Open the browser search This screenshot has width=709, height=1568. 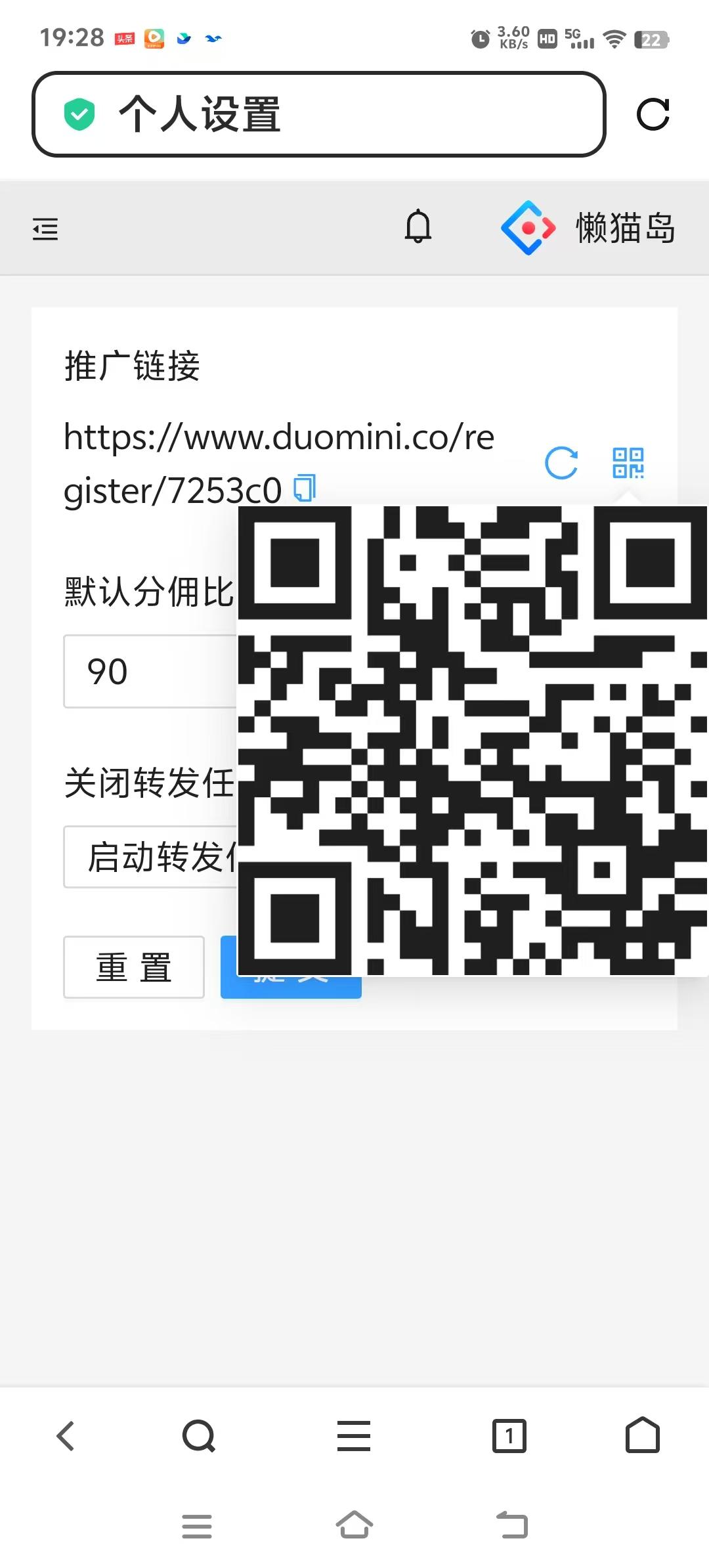199,1436
